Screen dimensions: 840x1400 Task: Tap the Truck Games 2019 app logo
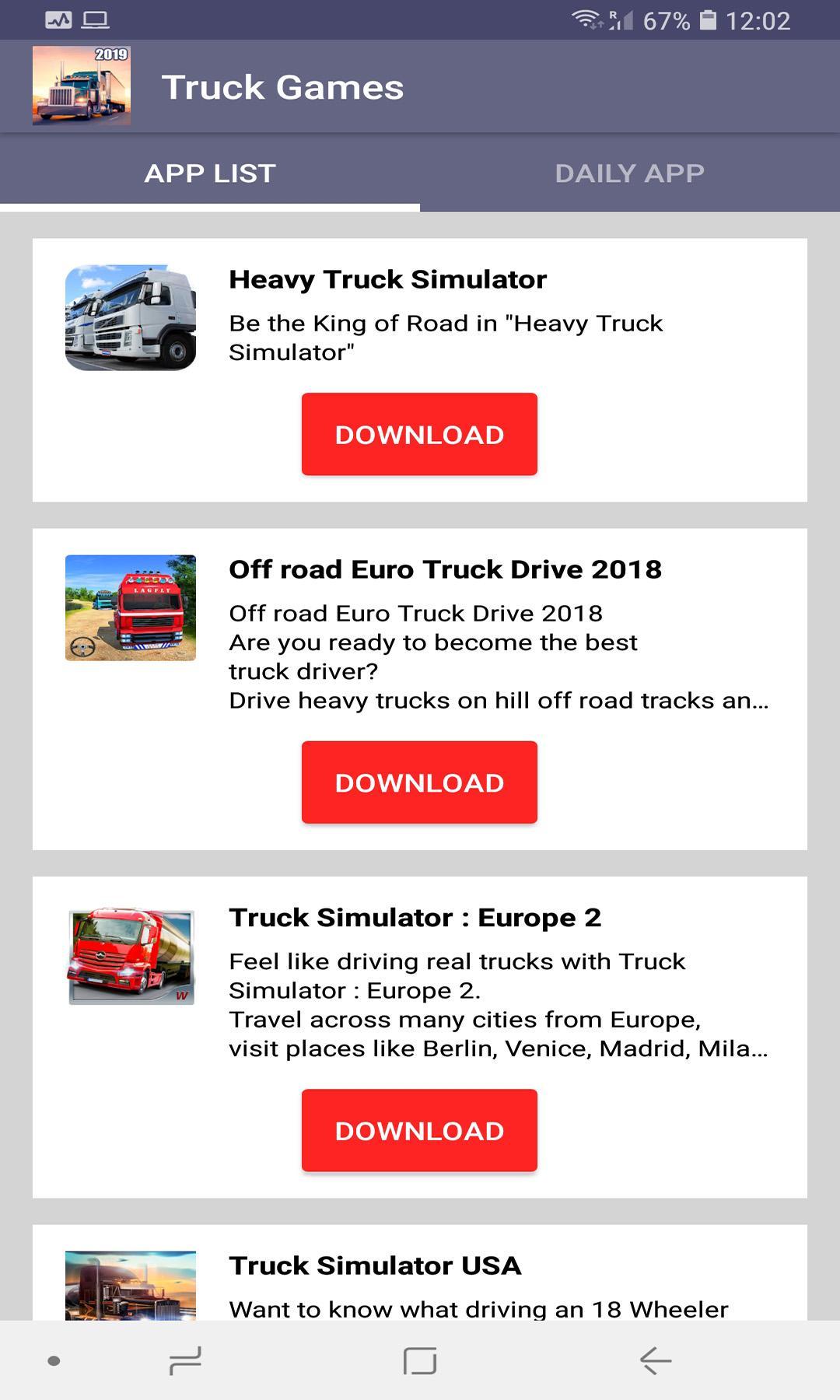82,86
